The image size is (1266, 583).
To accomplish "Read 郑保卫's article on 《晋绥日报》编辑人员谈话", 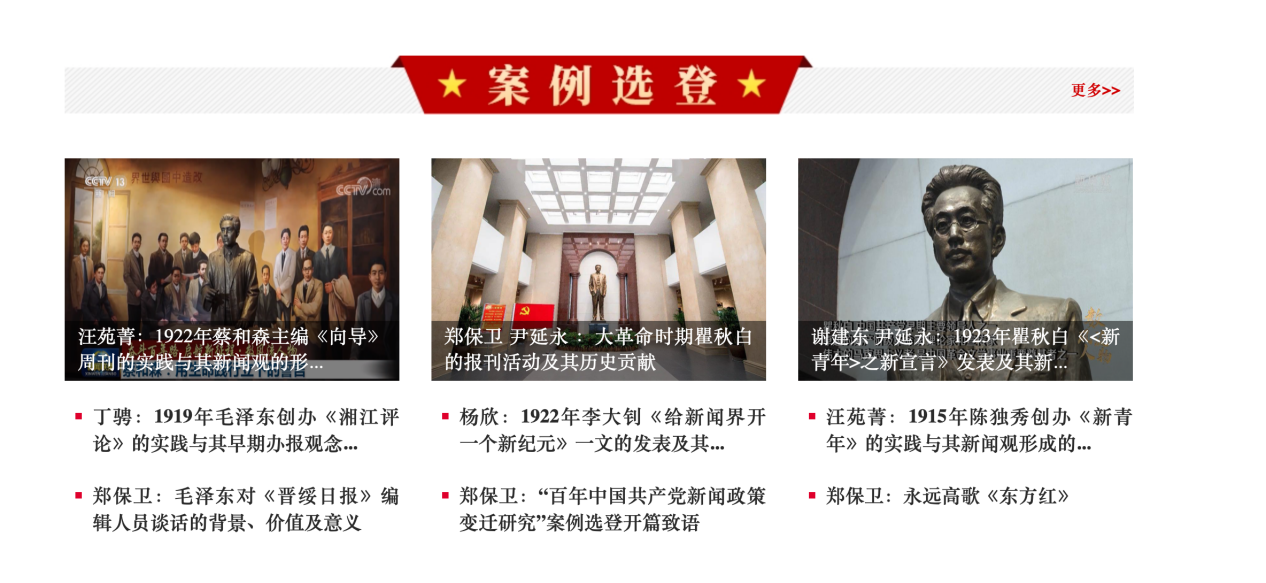I will point(245,509).
